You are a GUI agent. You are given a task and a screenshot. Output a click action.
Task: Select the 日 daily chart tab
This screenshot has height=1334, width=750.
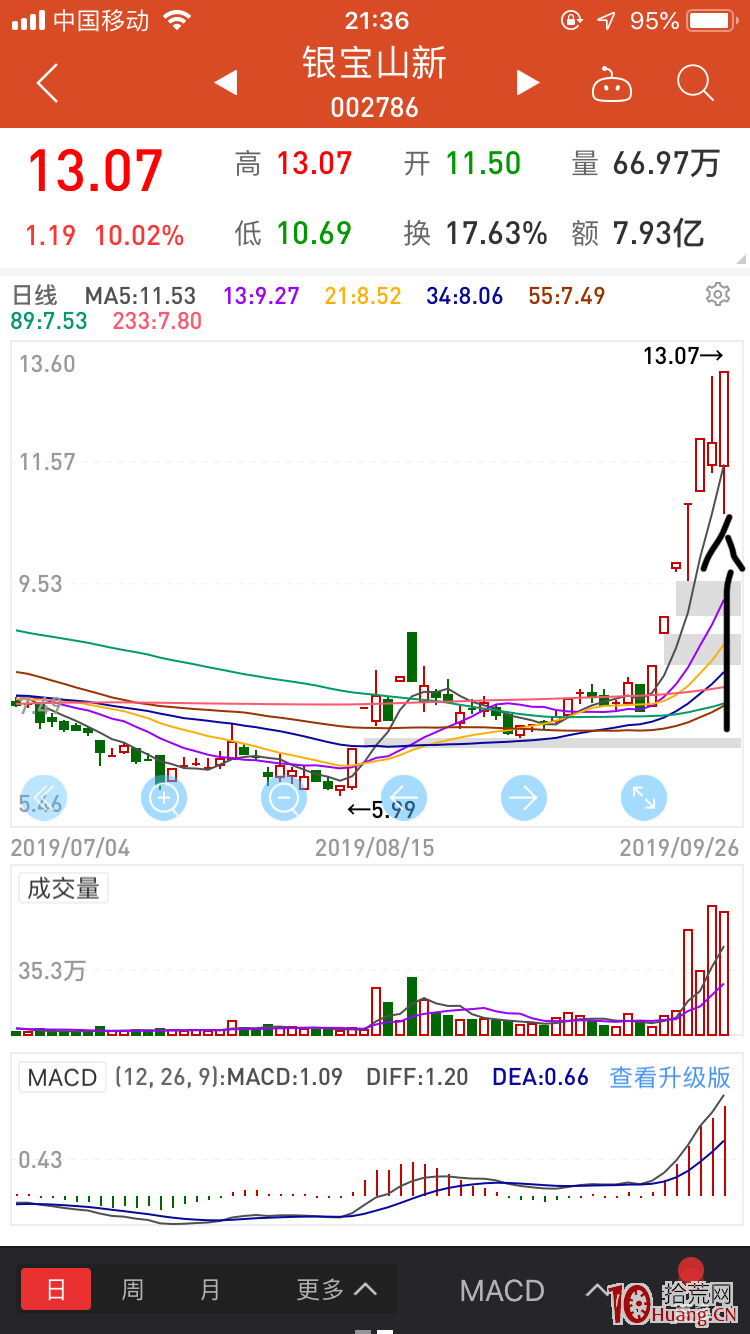pyautogui.click(x=56, y=1290)
